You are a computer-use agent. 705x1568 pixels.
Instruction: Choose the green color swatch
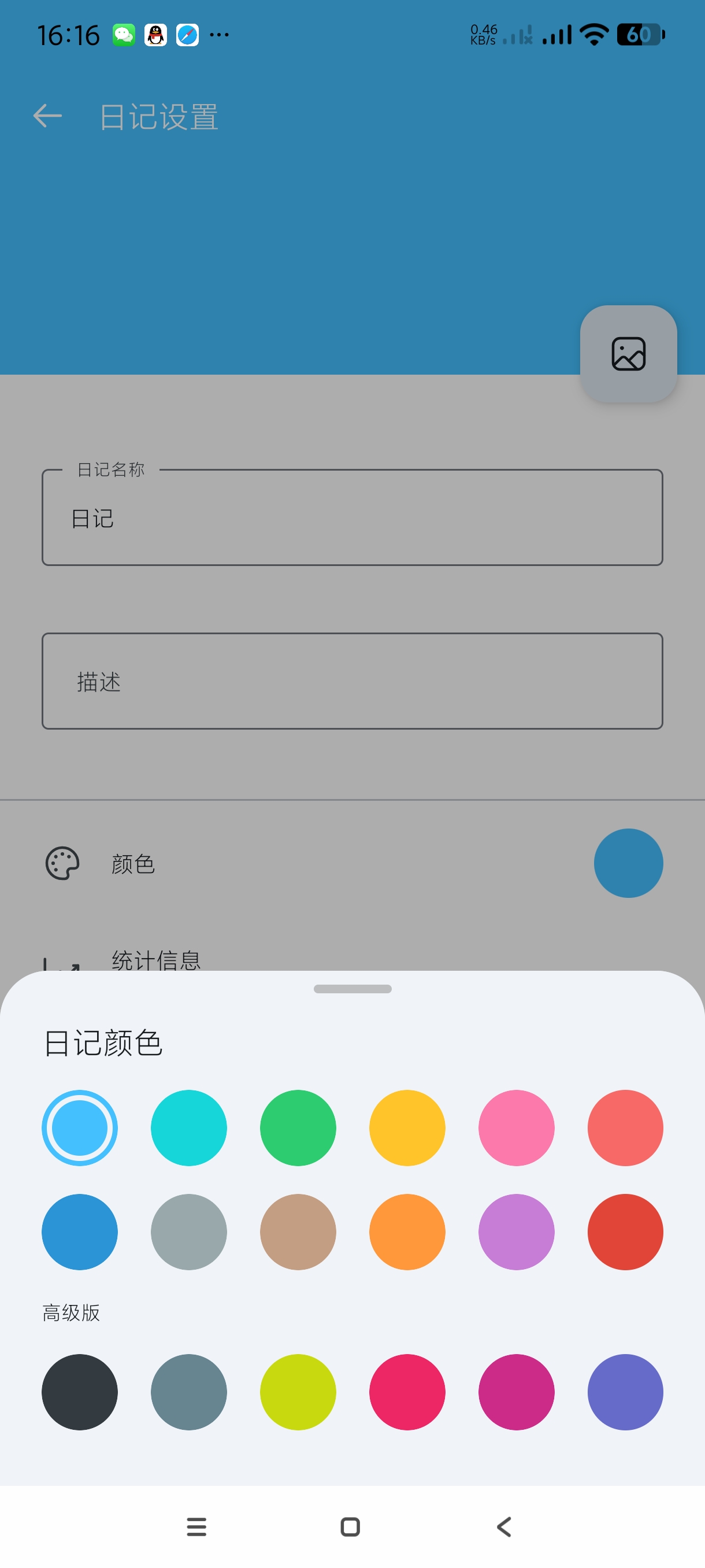tap(298, 1127)
